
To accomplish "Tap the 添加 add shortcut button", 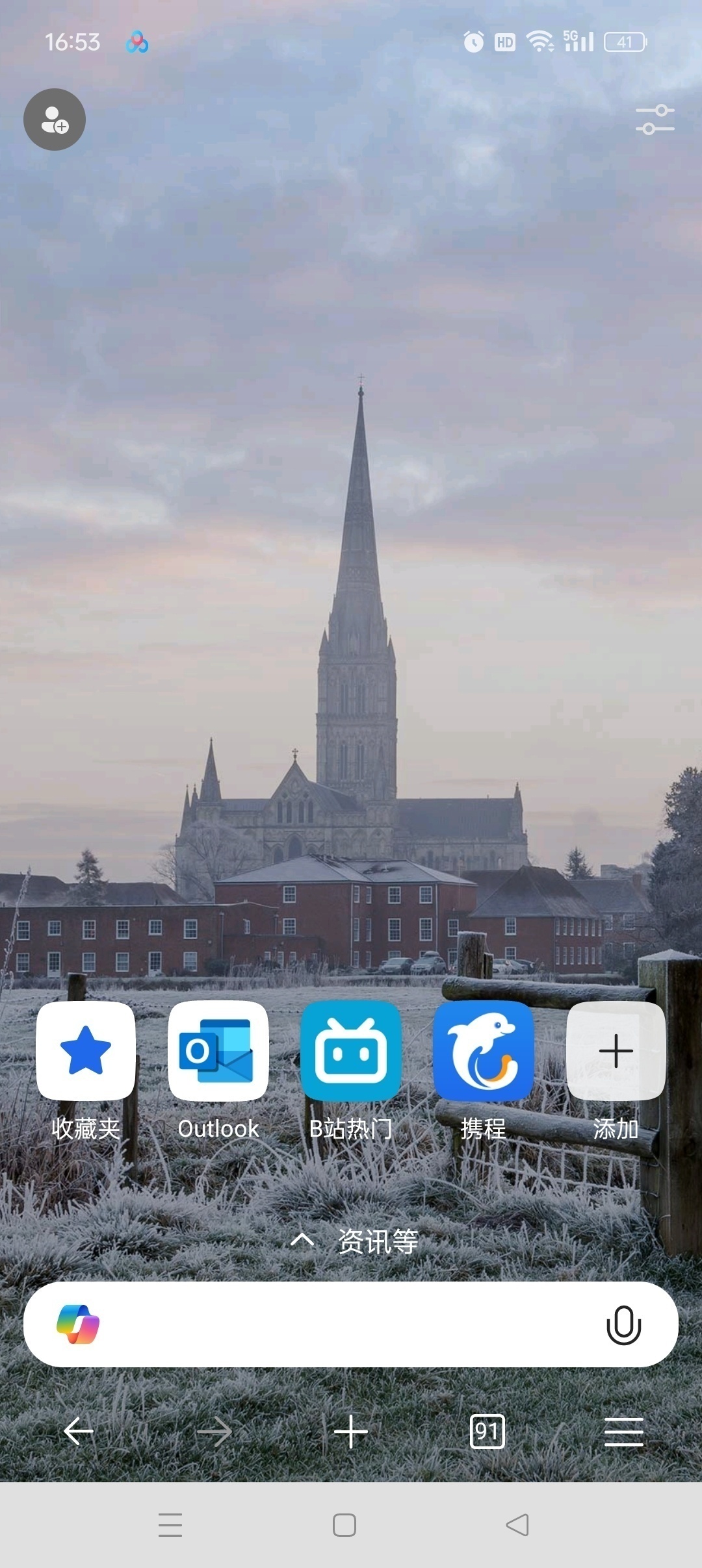I will point(616,1051).
